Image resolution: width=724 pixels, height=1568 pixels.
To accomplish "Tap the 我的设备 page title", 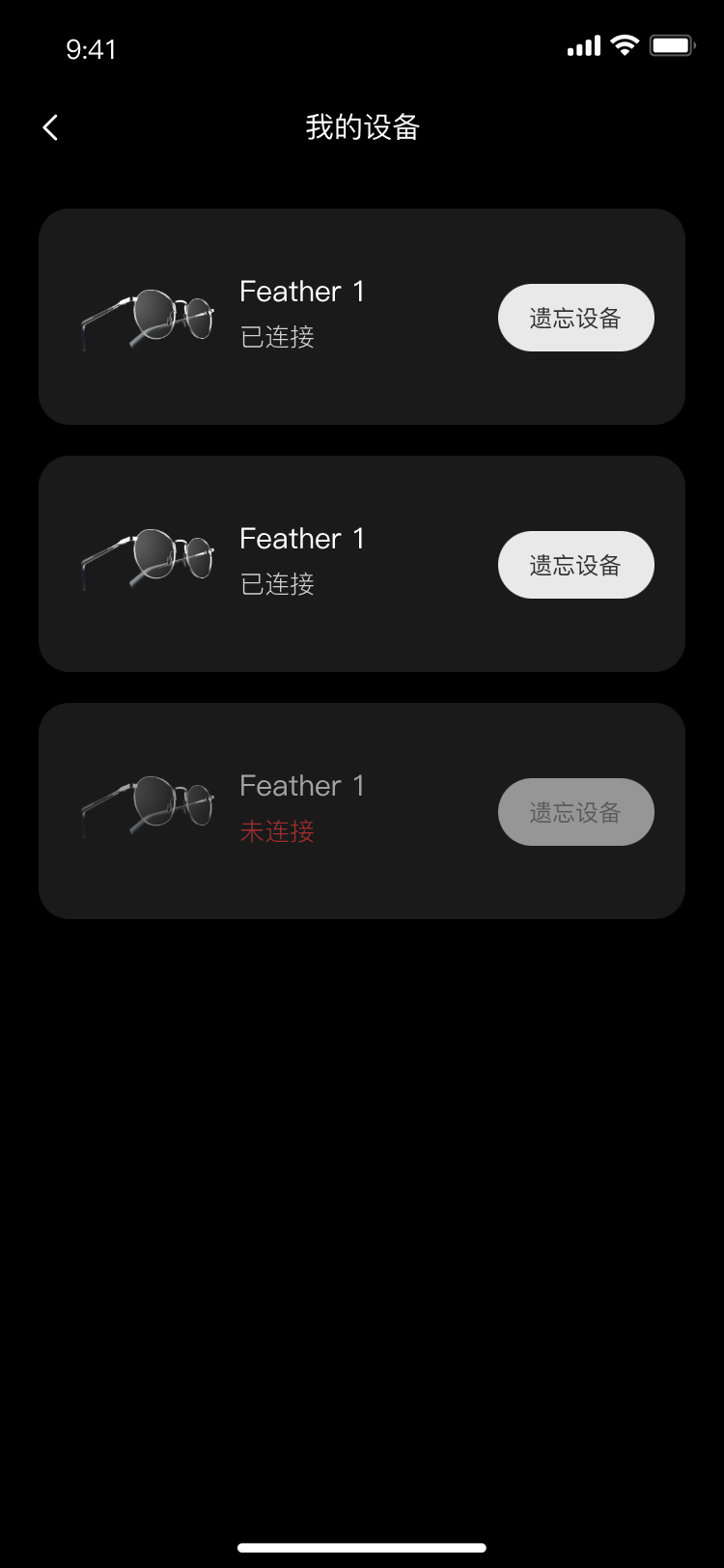I will [360, 126].
